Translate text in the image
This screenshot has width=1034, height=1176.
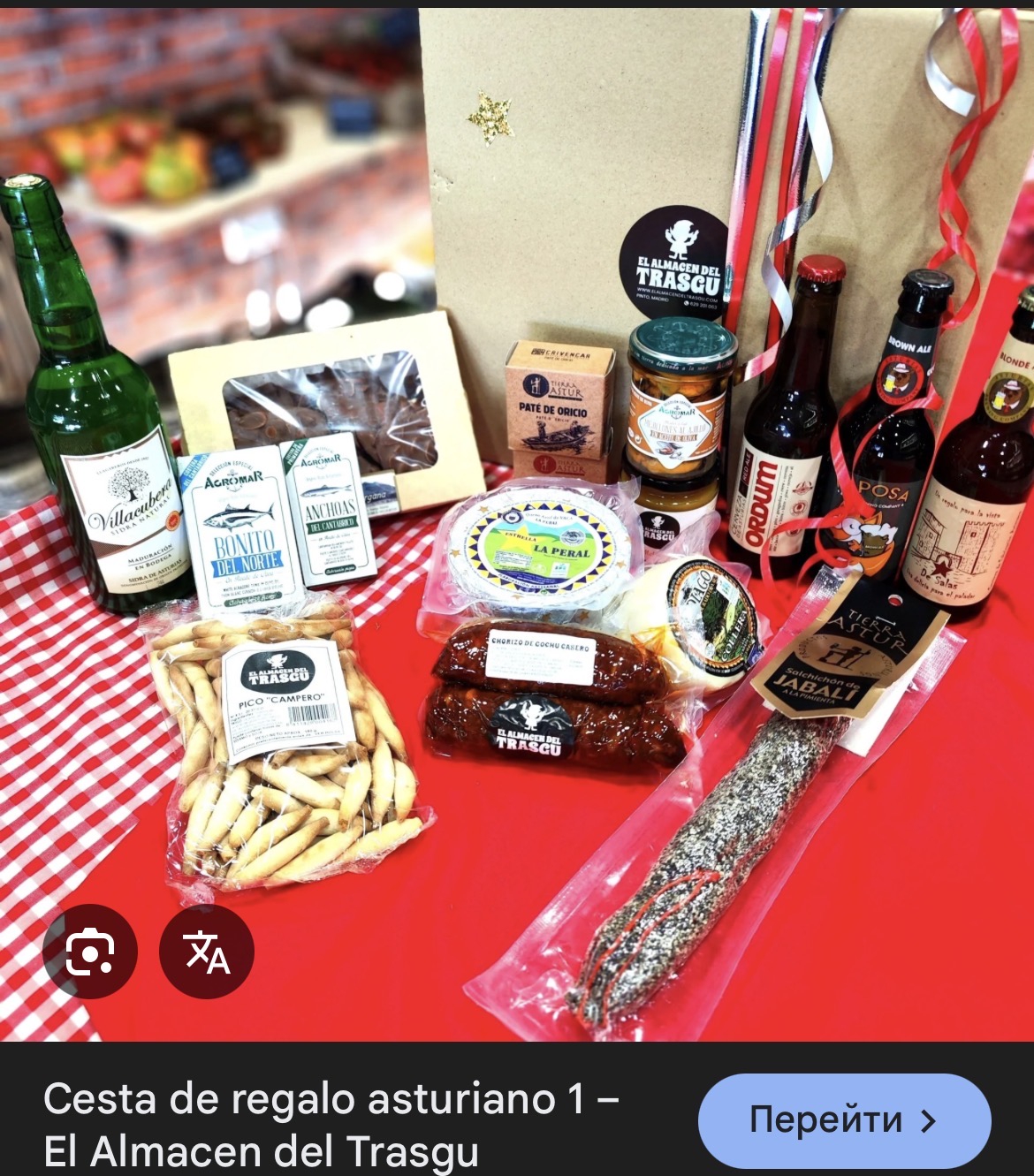pos(207,952)
